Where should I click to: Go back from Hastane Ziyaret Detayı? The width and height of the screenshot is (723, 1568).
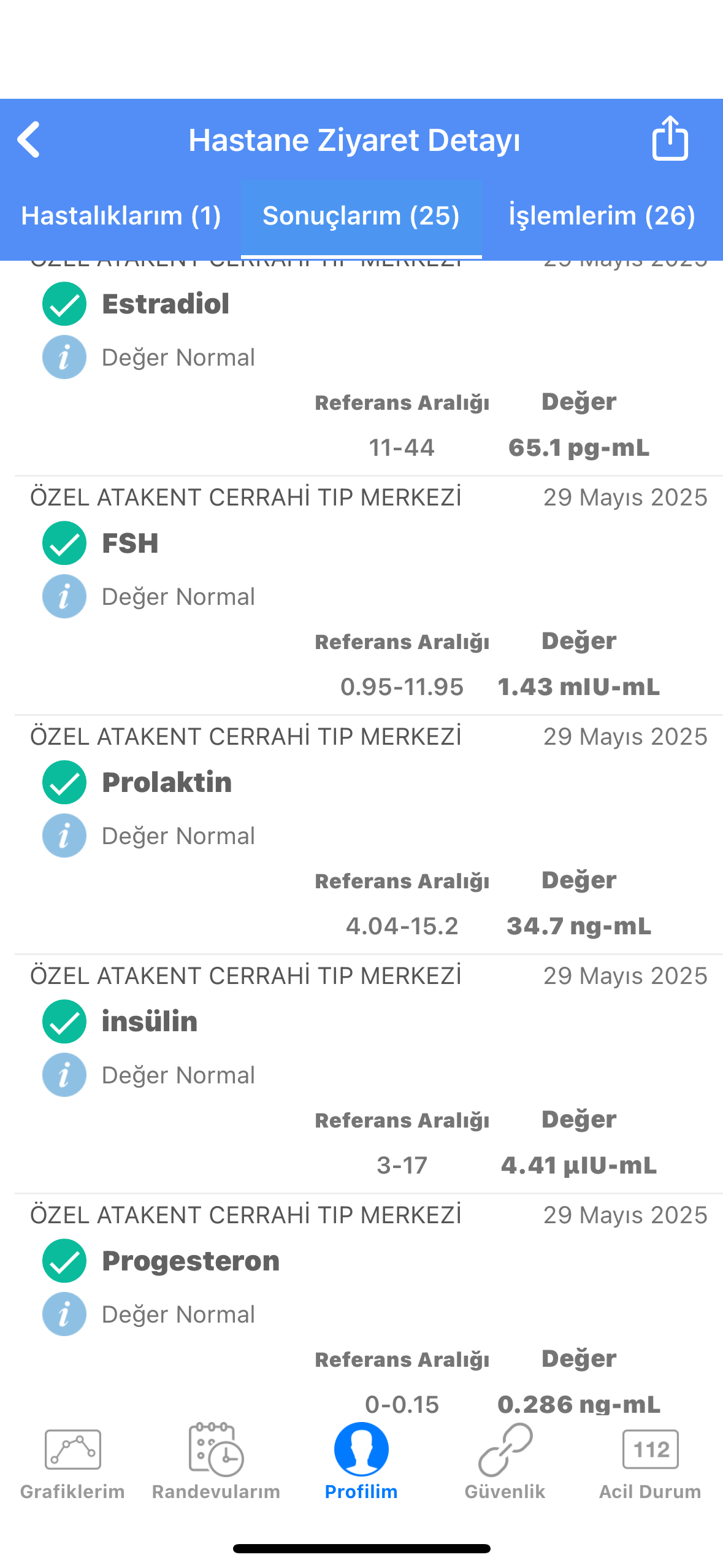click(x=29, y=140)
